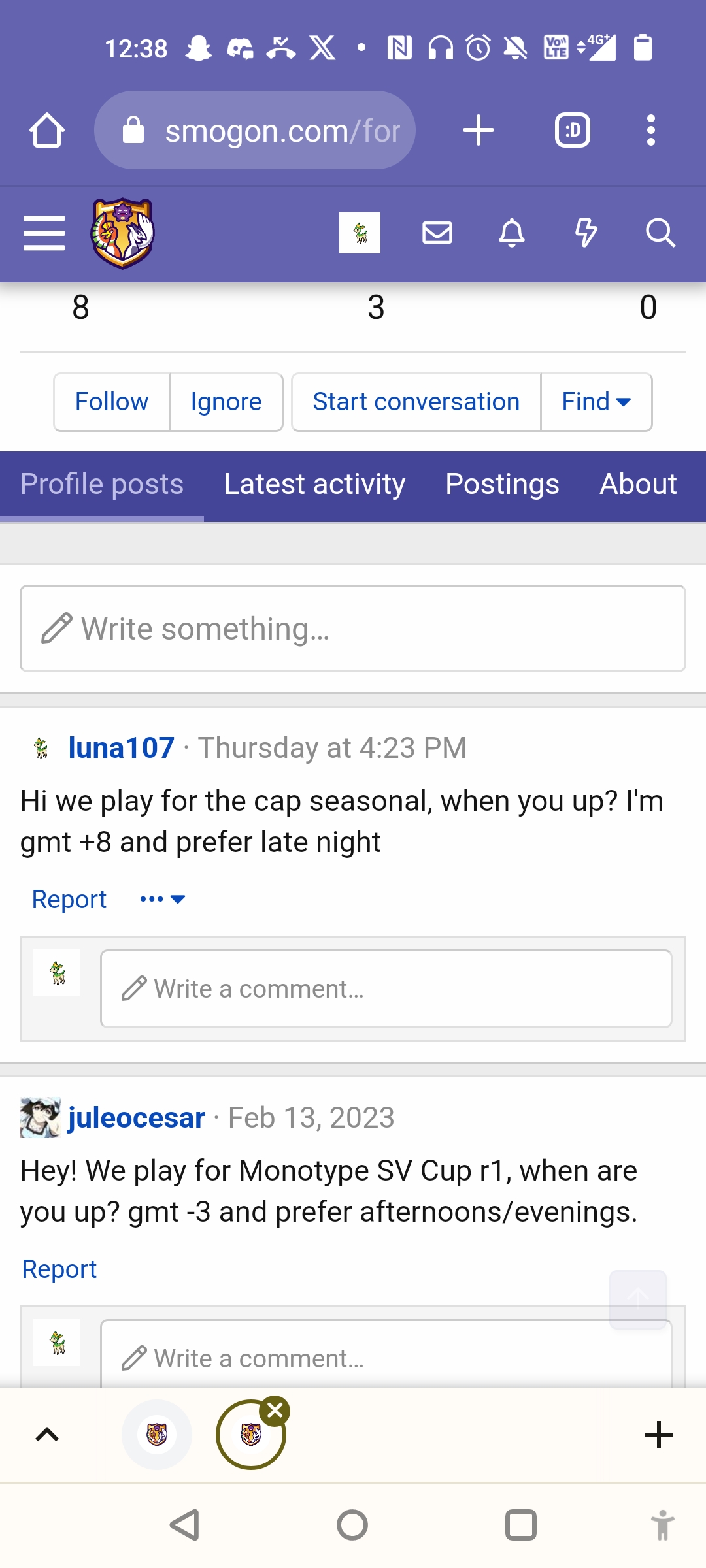Click the Write something profile post field

click(x=353, y=627)
